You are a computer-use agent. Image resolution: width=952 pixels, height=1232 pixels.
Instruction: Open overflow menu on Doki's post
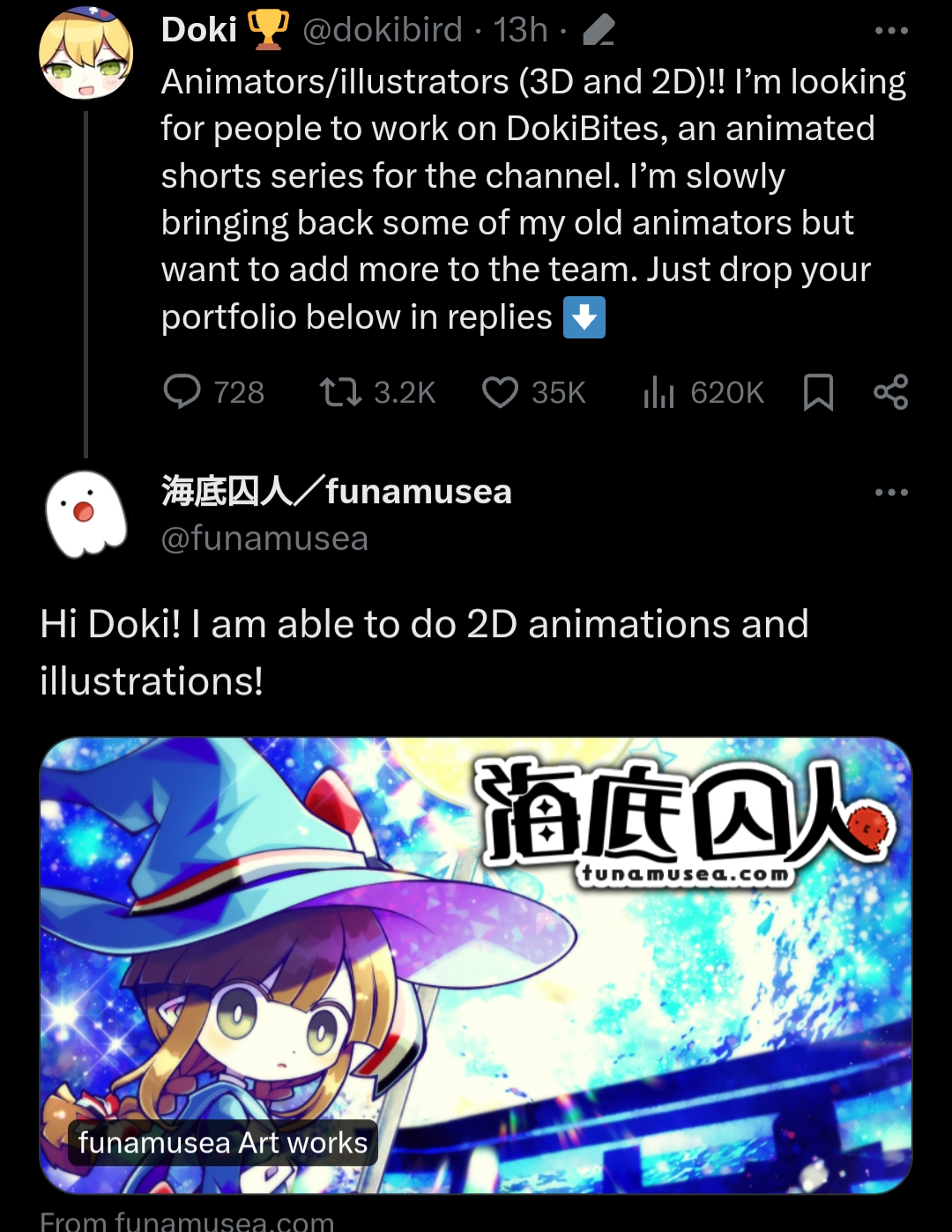tap(890, 31)
